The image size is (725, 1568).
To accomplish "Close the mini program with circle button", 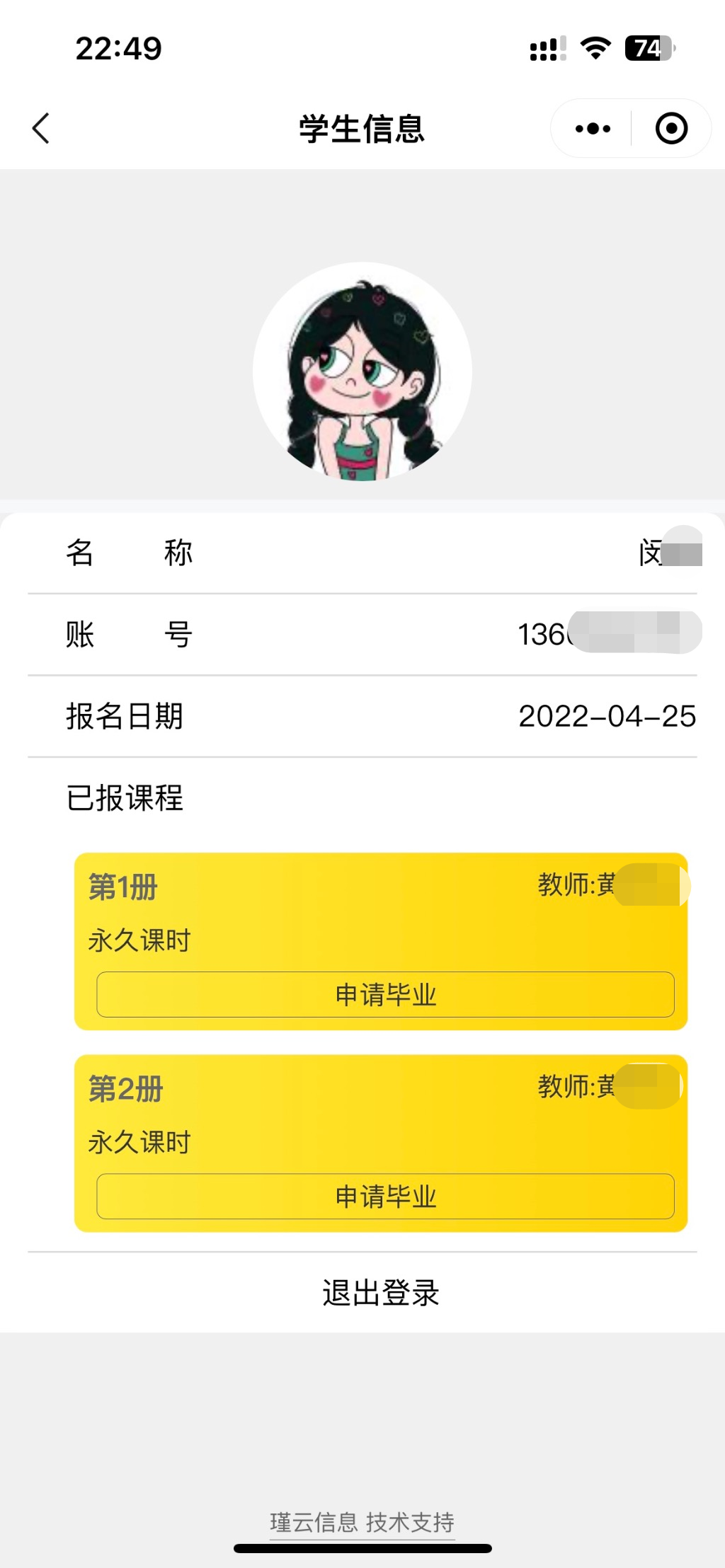I will click(671, 129).
